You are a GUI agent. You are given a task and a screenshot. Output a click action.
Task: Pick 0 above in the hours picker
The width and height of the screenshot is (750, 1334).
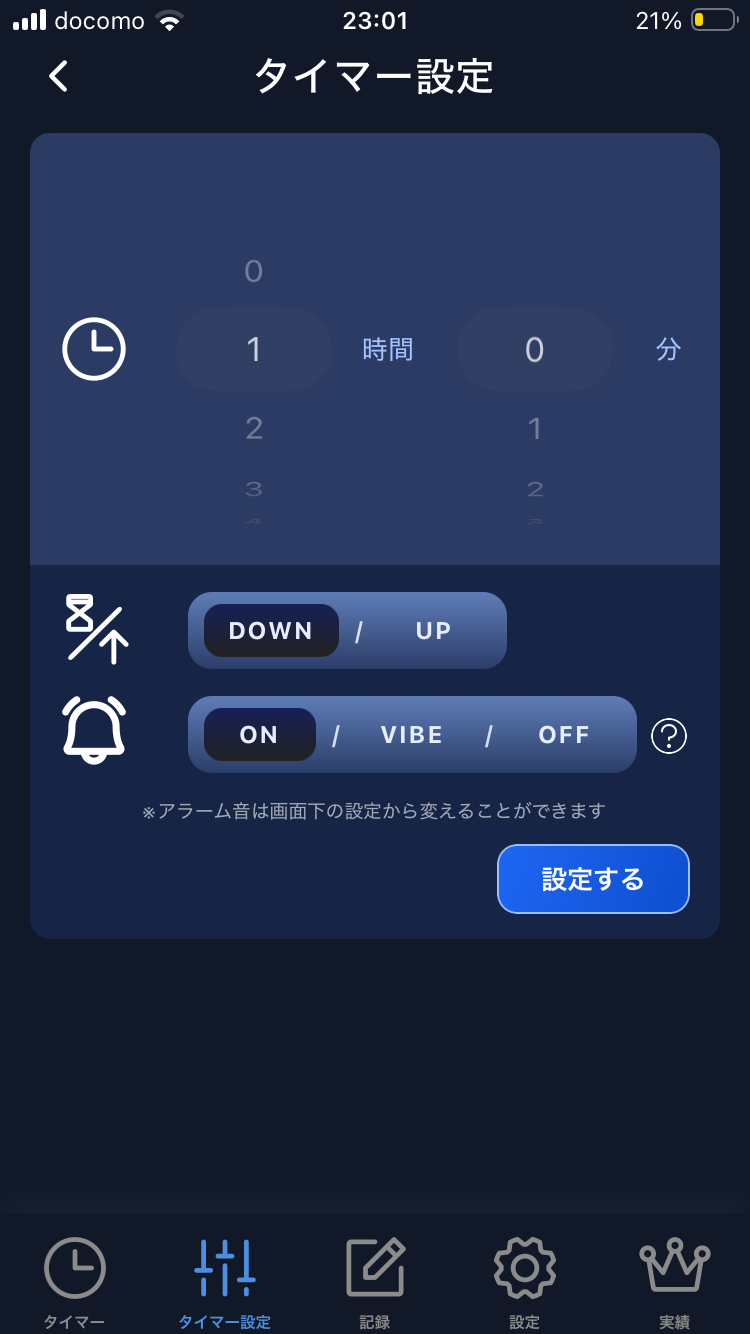click(x=254, y=271)
